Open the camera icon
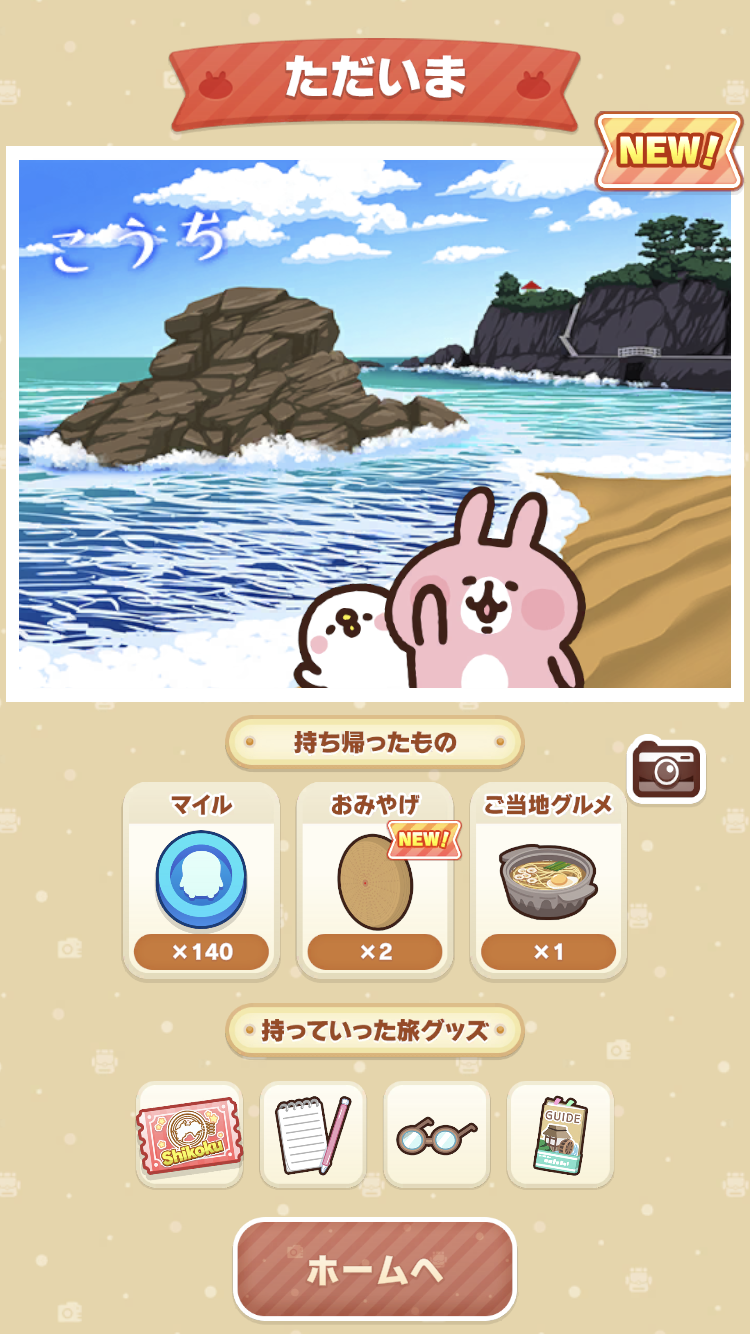 pos(667,770)
